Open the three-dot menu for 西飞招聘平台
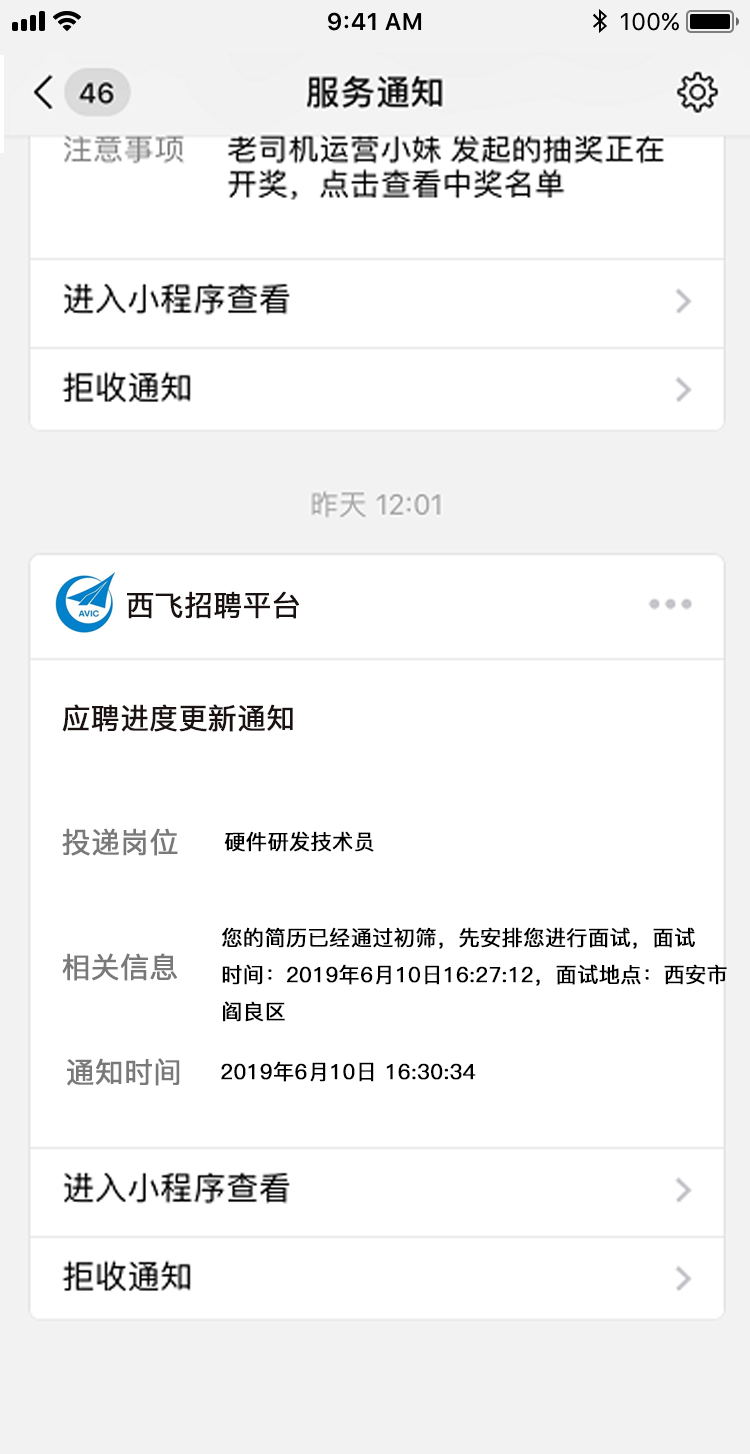750x1454 pixels. (670, 604)
